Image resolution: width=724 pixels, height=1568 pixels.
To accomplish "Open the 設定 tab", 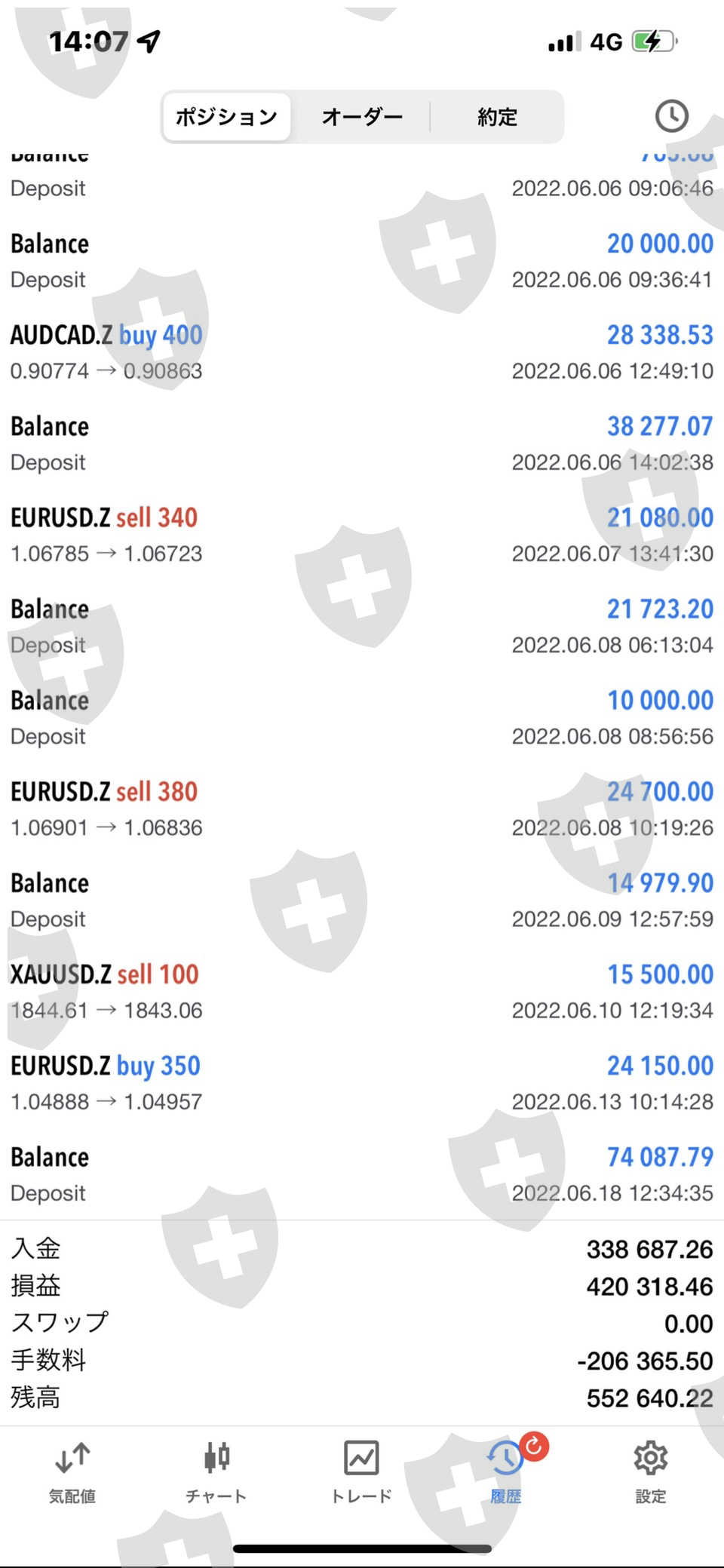I will 650,1471.
